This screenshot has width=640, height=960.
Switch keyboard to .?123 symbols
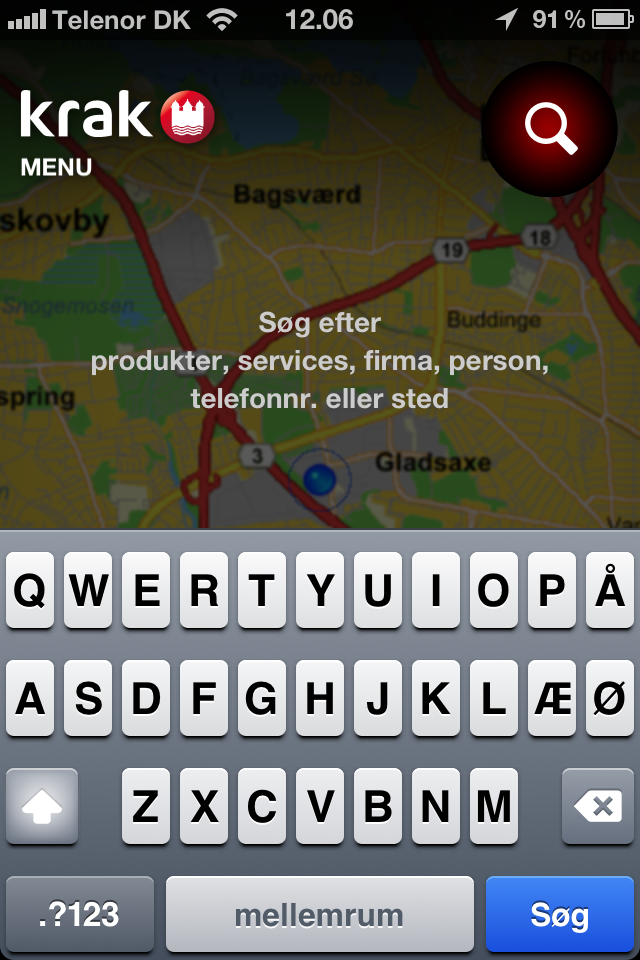point(79,914)
